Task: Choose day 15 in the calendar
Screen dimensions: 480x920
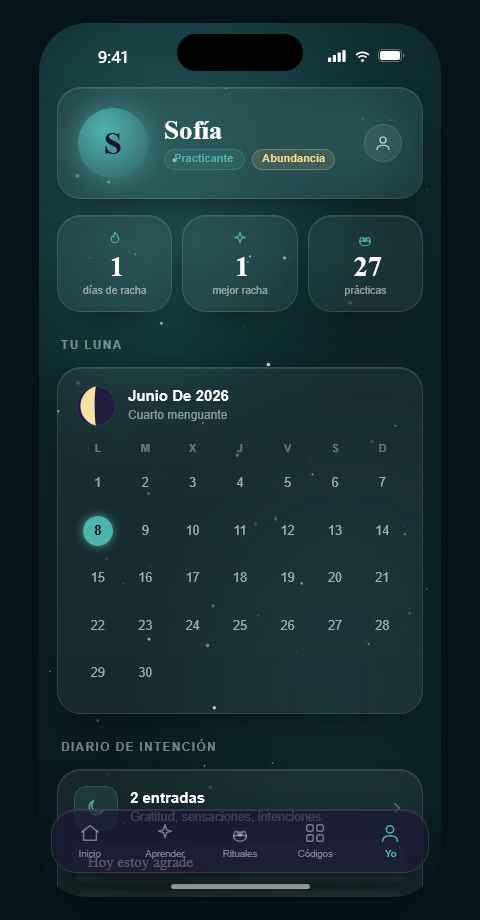Action: [x=98, y=578]
